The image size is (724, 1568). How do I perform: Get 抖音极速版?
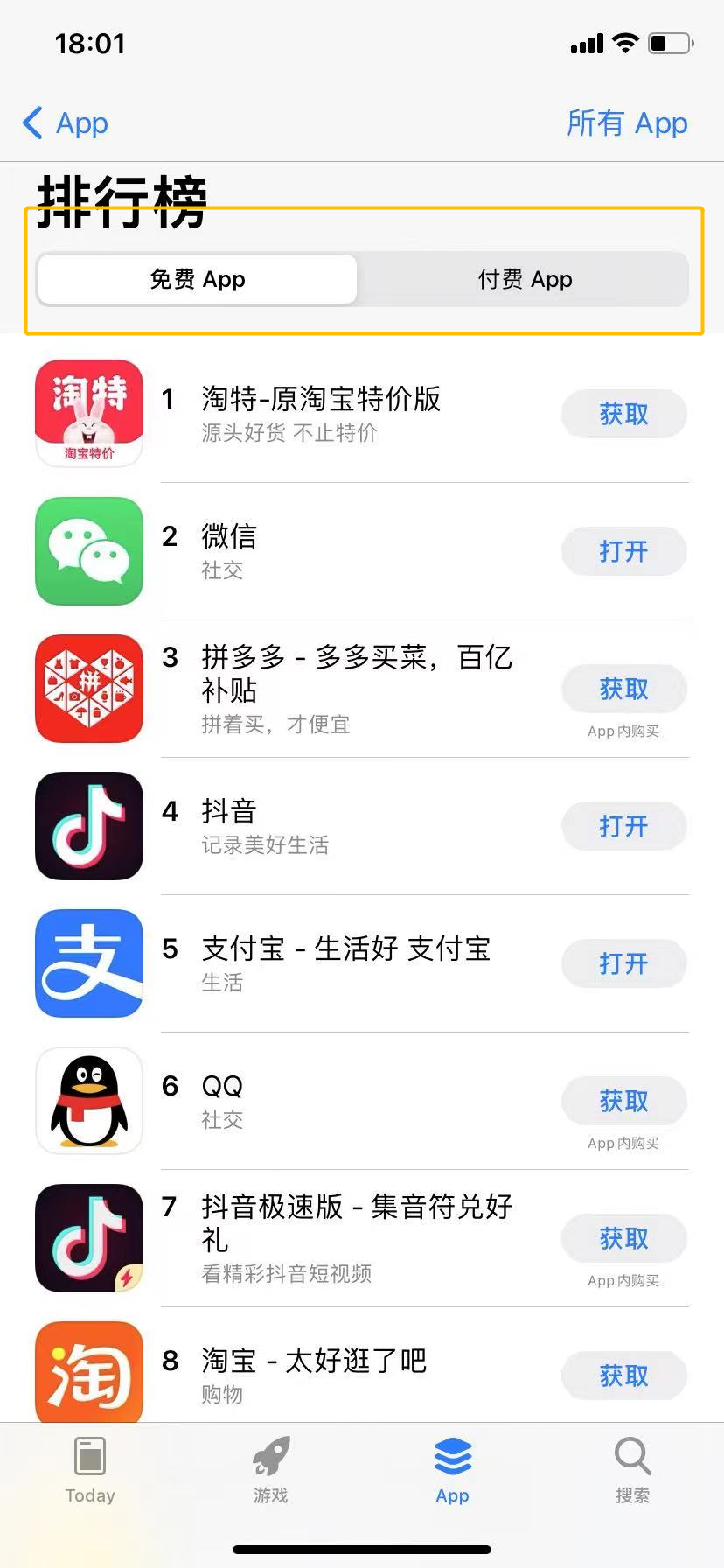click(623, 1238)
